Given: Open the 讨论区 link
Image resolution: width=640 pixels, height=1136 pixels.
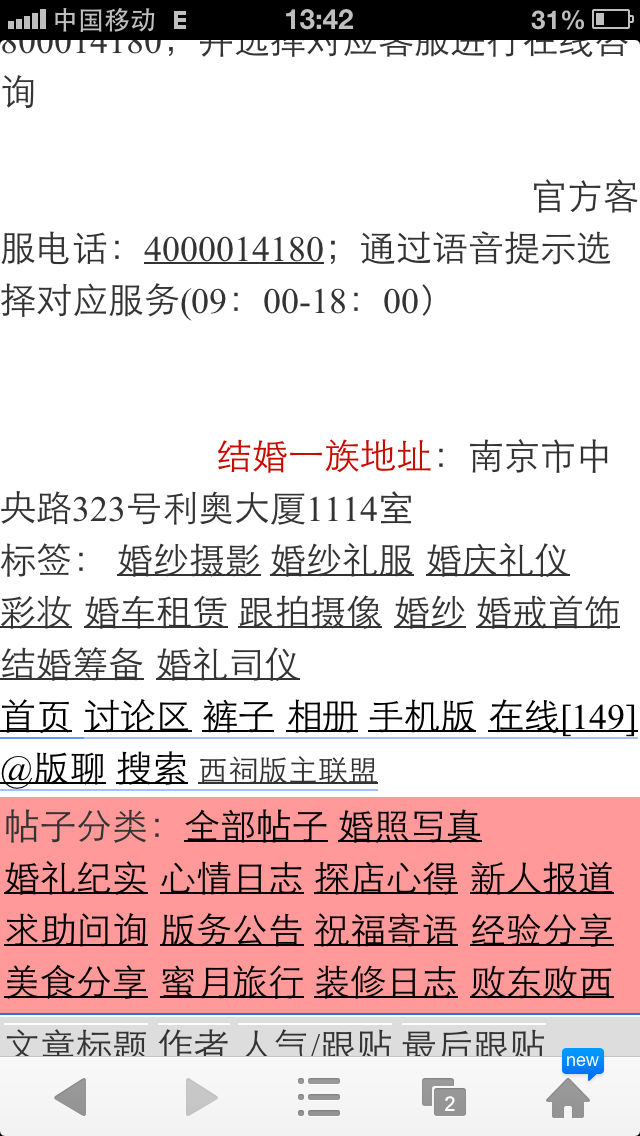Looking at the screenshot, I should (x=138, y=717).
